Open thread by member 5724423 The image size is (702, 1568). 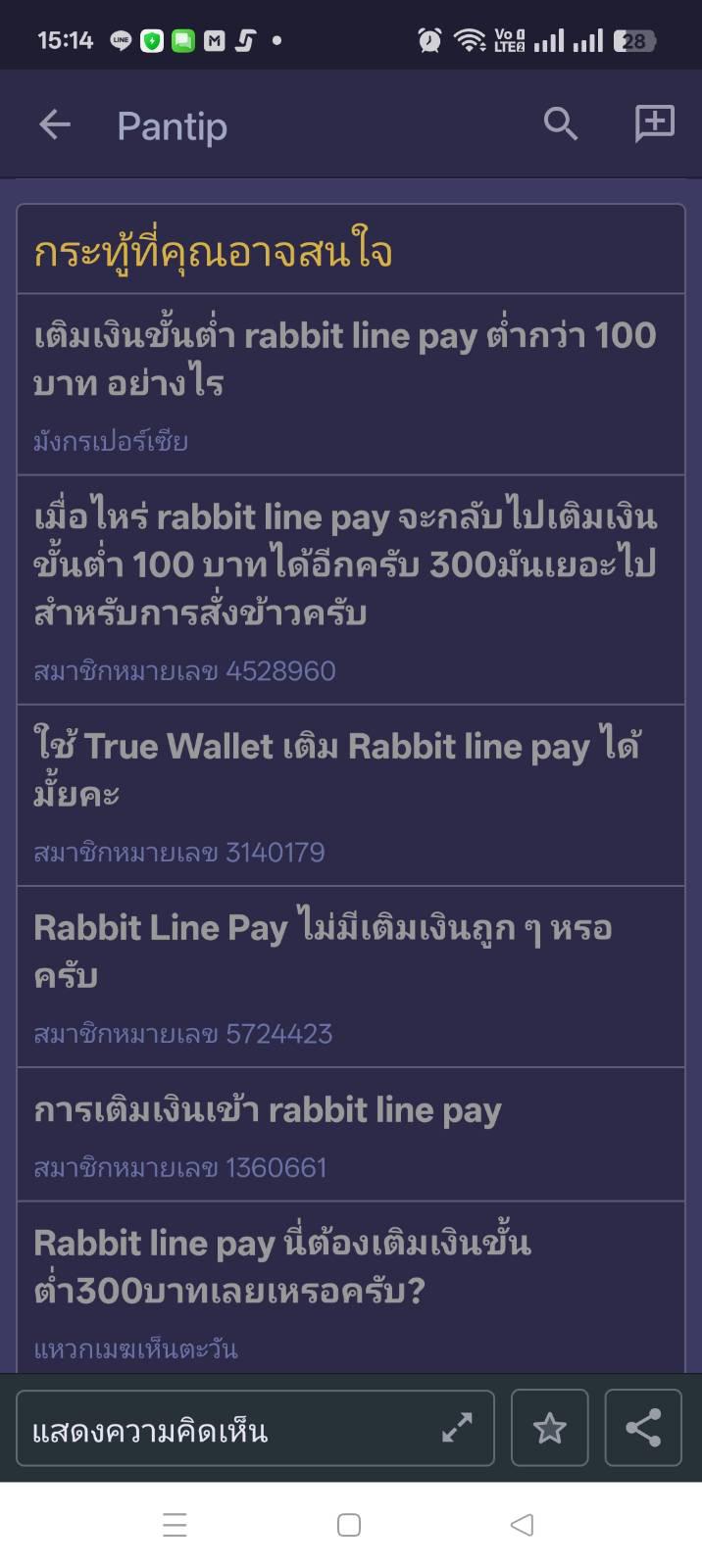point(345,951)
